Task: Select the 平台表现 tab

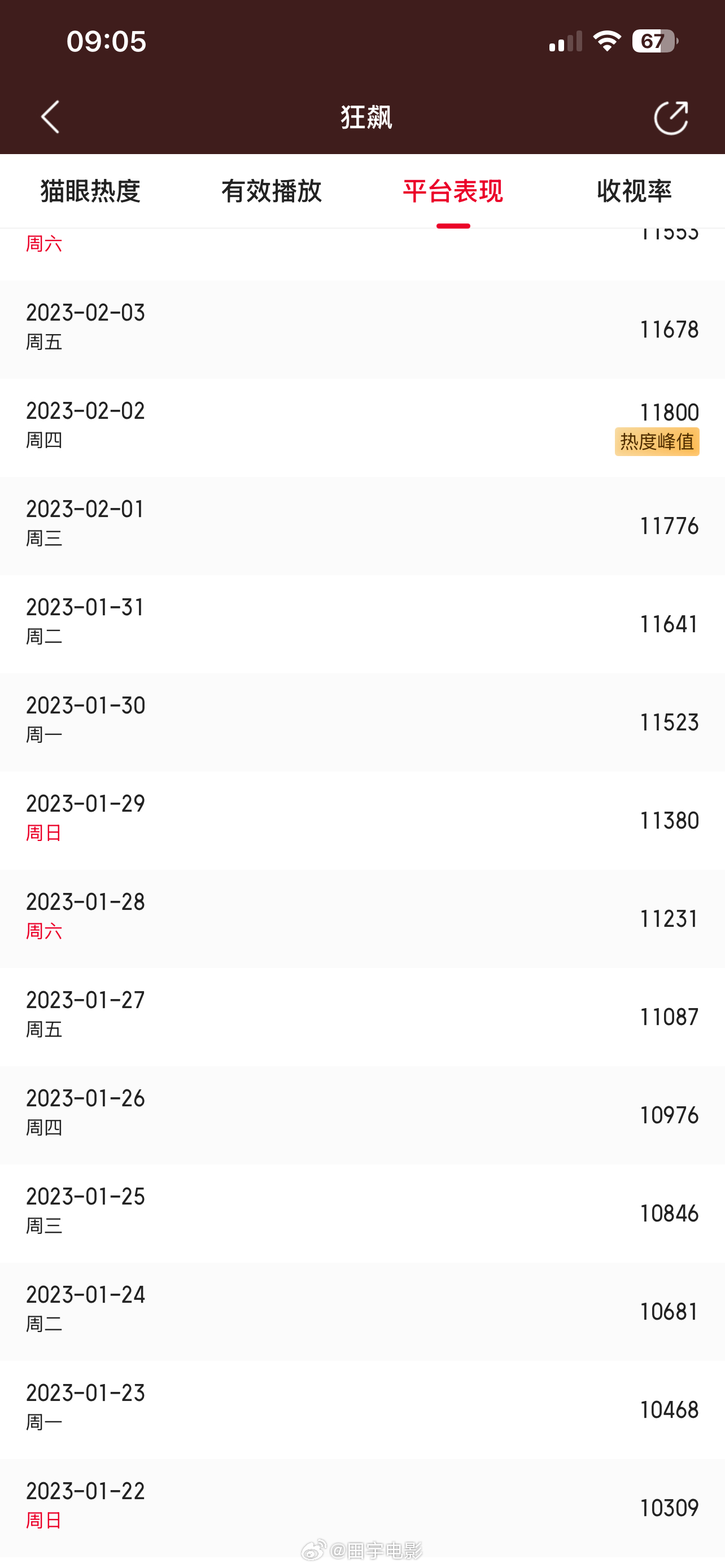Action: (x=453, y=191)
